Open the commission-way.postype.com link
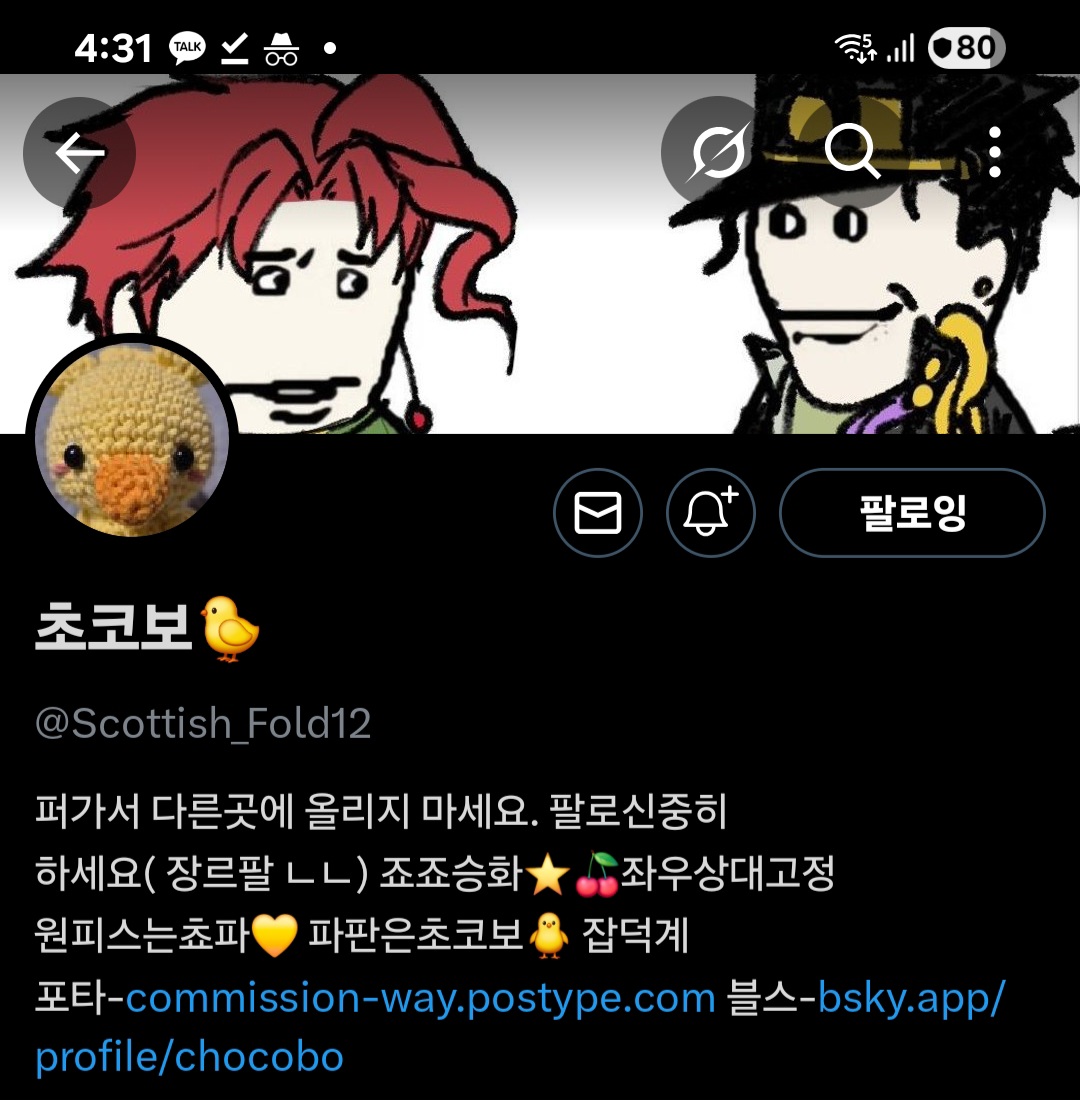The height and width of the screenshot is (1100, 1080). point(421,997)
